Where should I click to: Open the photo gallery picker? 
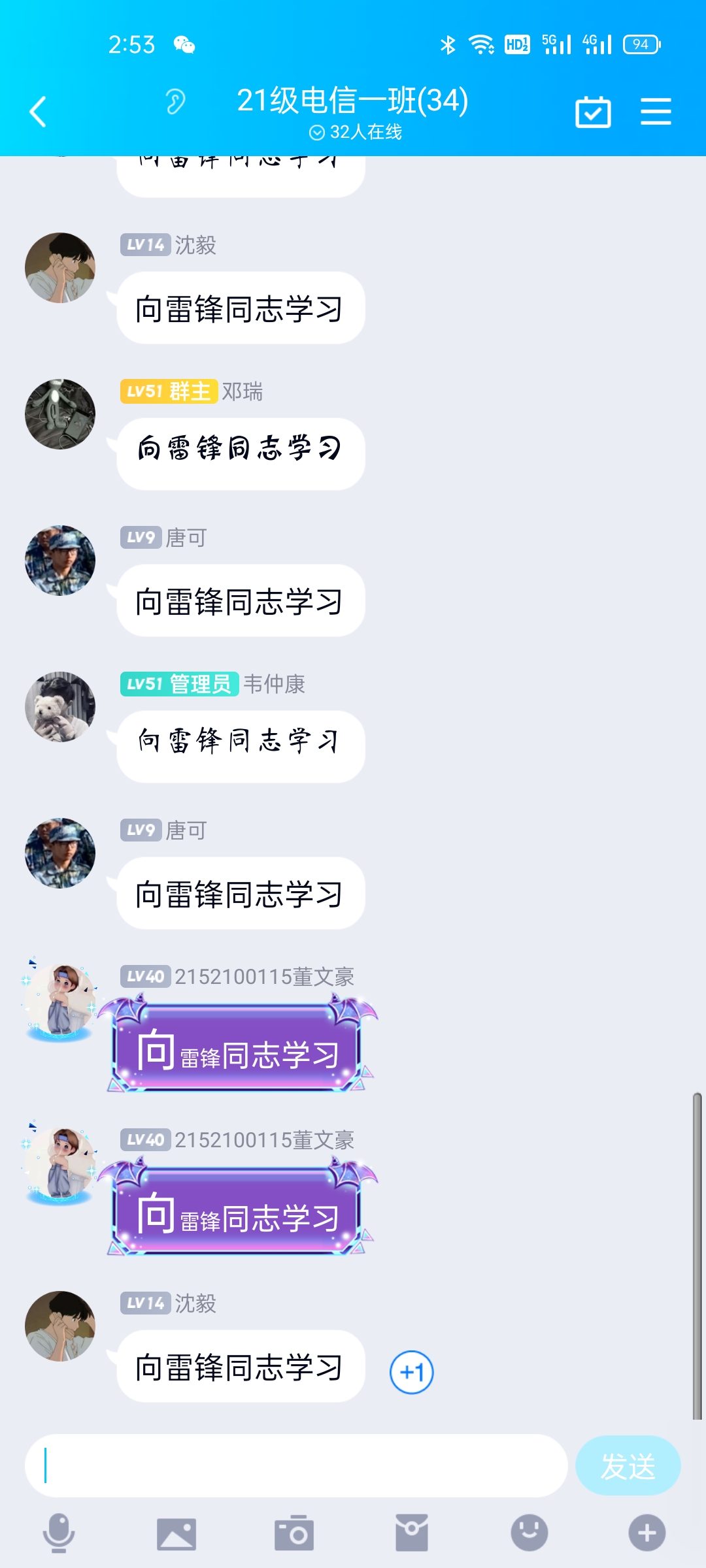click(x=176, y=1533)
